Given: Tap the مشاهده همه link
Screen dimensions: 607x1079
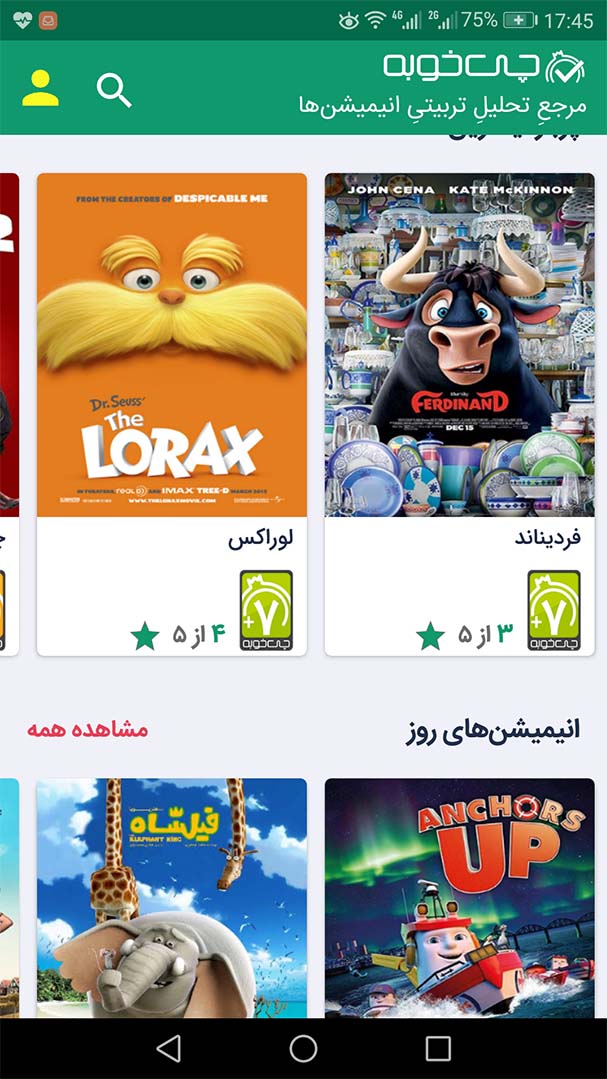Looking at the screenshot, I should (x=87, y=729).
